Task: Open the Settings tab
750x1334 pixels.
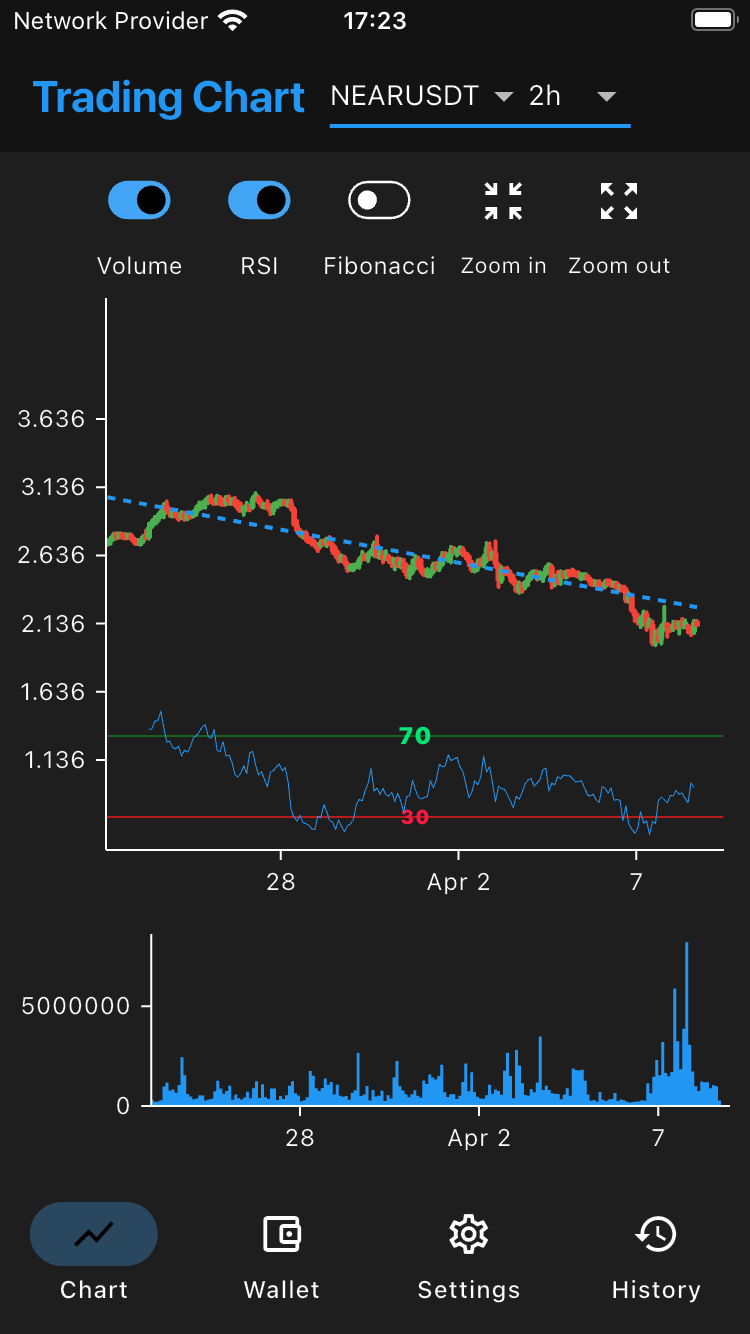Action: click(469, 1252)
